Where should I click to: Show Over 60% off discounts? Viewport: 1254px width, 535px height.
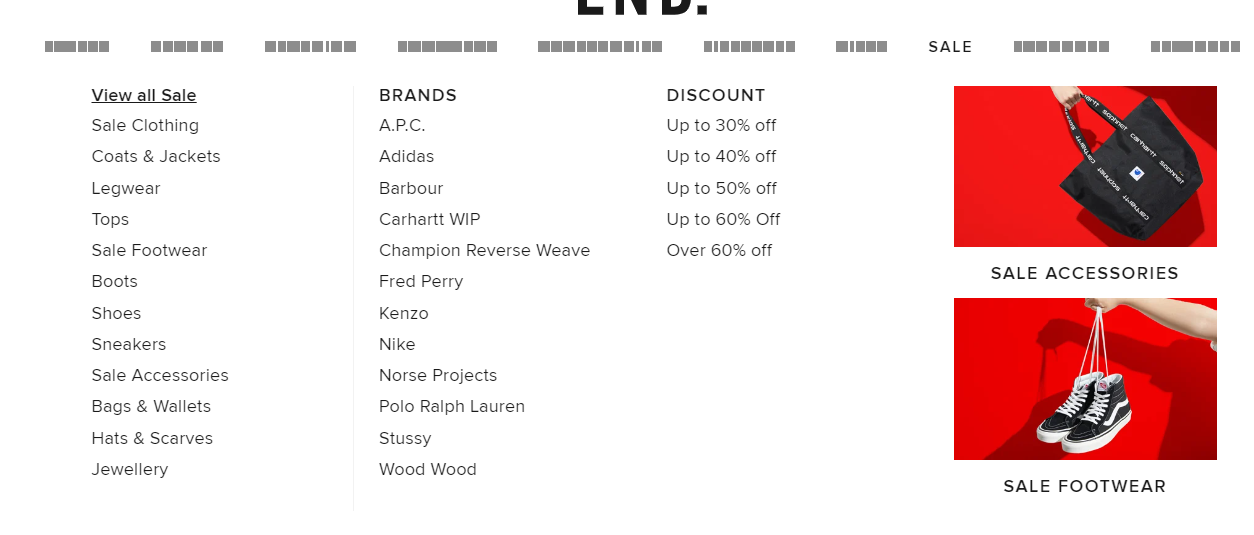pyautogui.click(x=719, y=250)
